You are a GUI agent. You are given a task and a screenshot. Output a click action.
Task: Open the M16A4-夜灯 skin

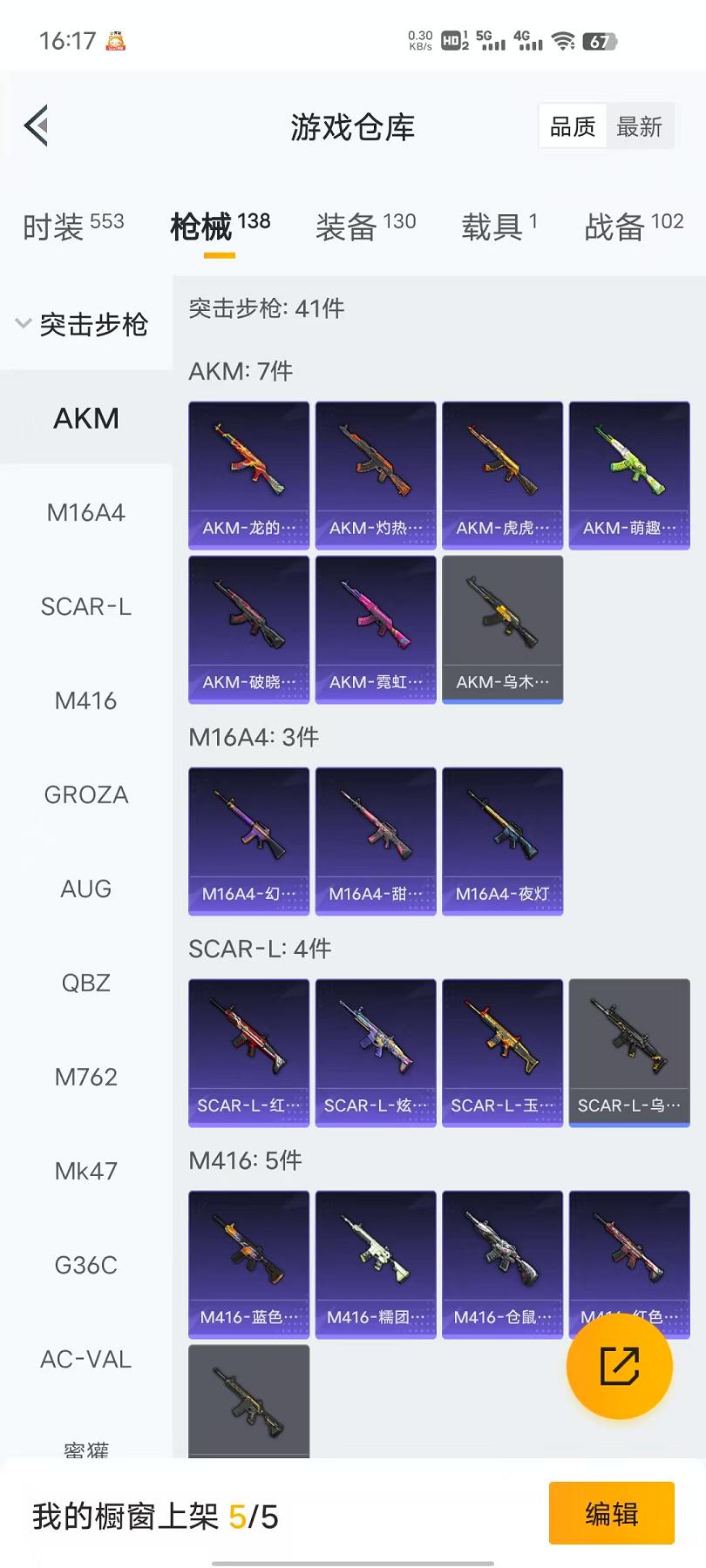pos(502,841)
